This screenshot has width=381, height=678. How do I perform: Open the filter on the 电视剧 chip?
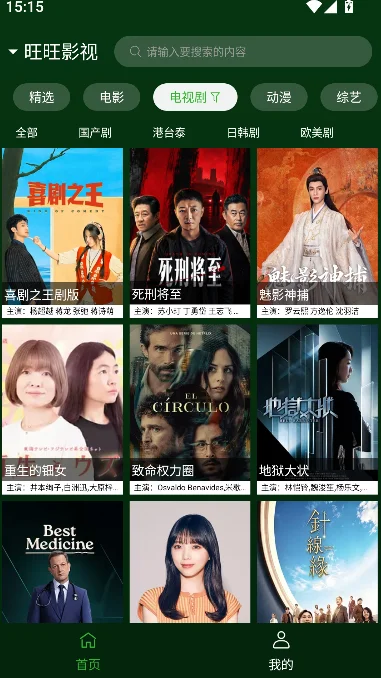pos(195,97)
